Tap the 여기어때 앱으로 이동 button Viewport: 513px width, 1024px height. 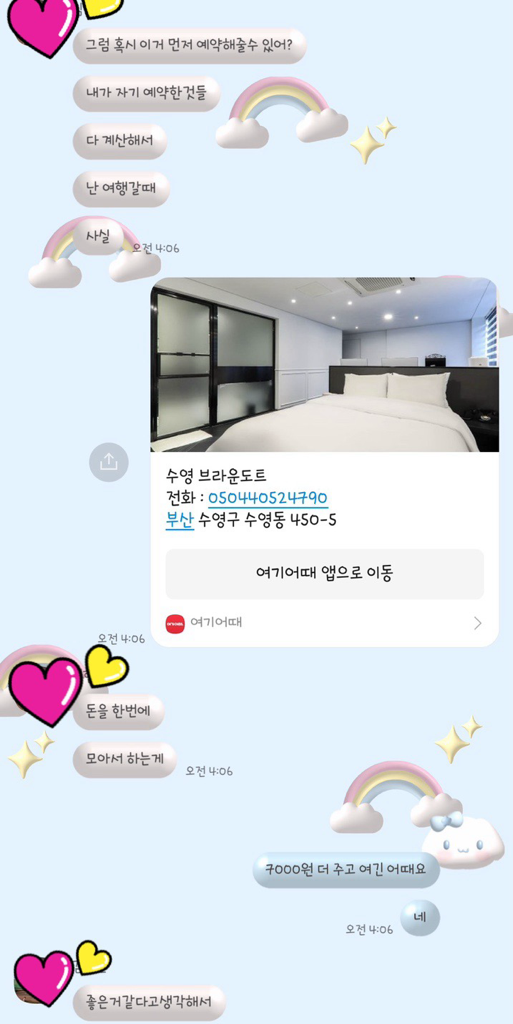(324, 574)
